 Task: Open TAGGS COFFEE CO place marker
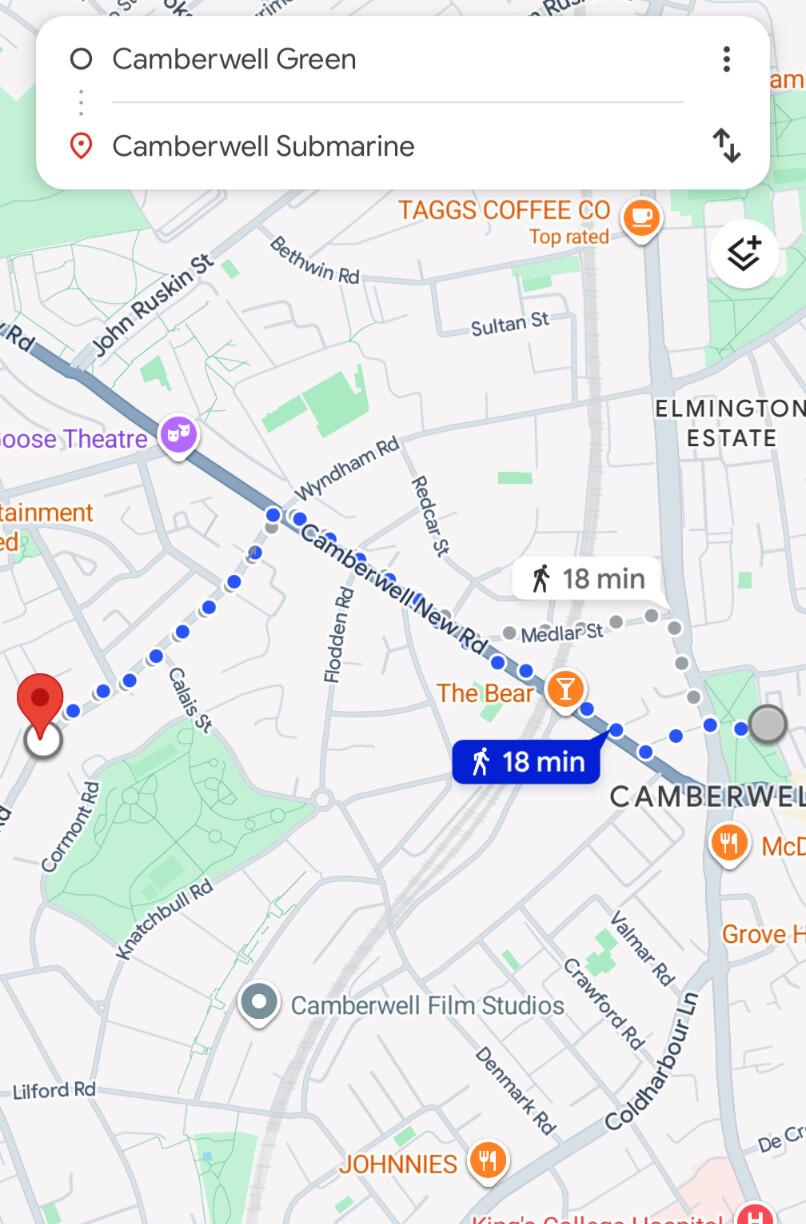[640, 217]
